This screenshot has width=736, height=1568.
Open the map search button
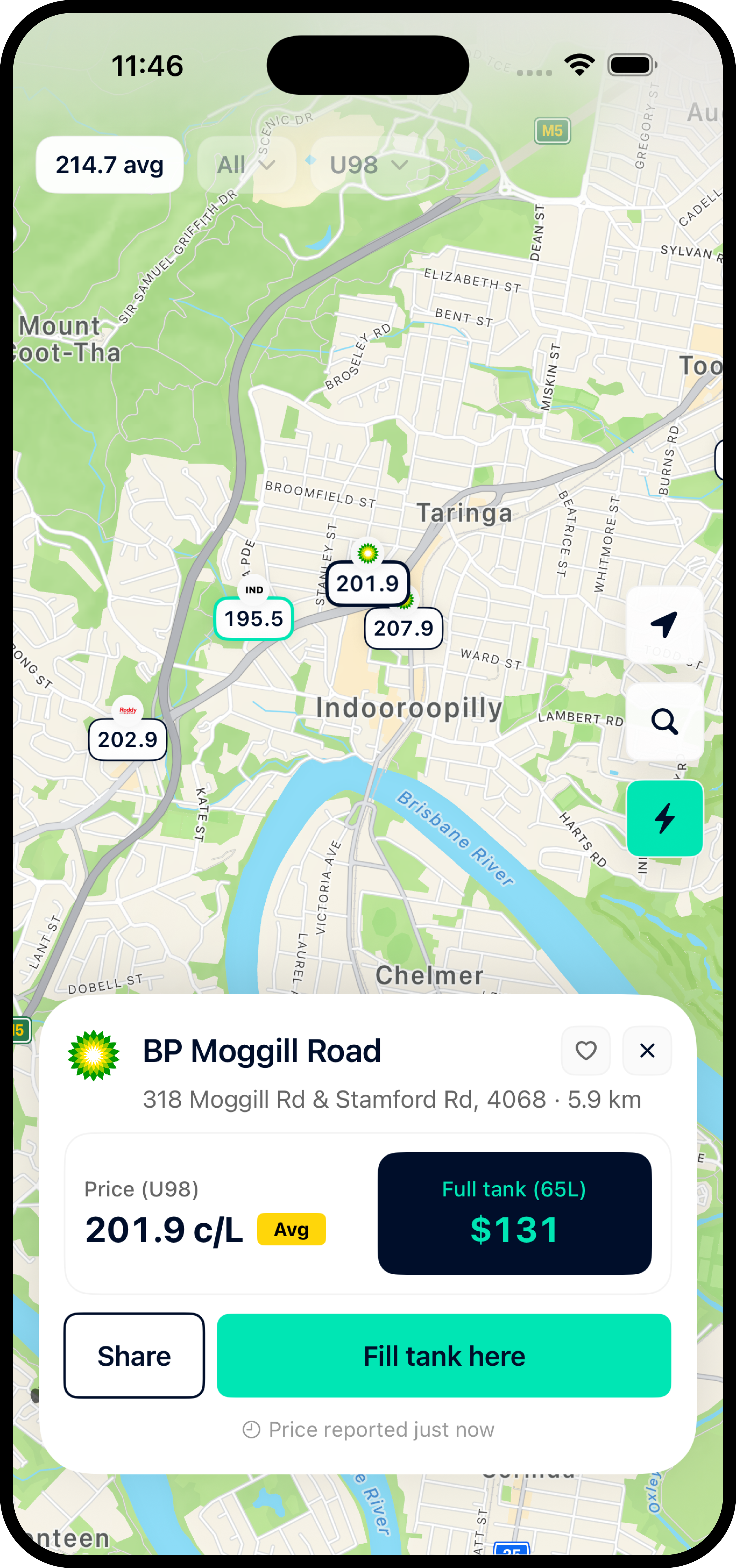coord(665,721)
